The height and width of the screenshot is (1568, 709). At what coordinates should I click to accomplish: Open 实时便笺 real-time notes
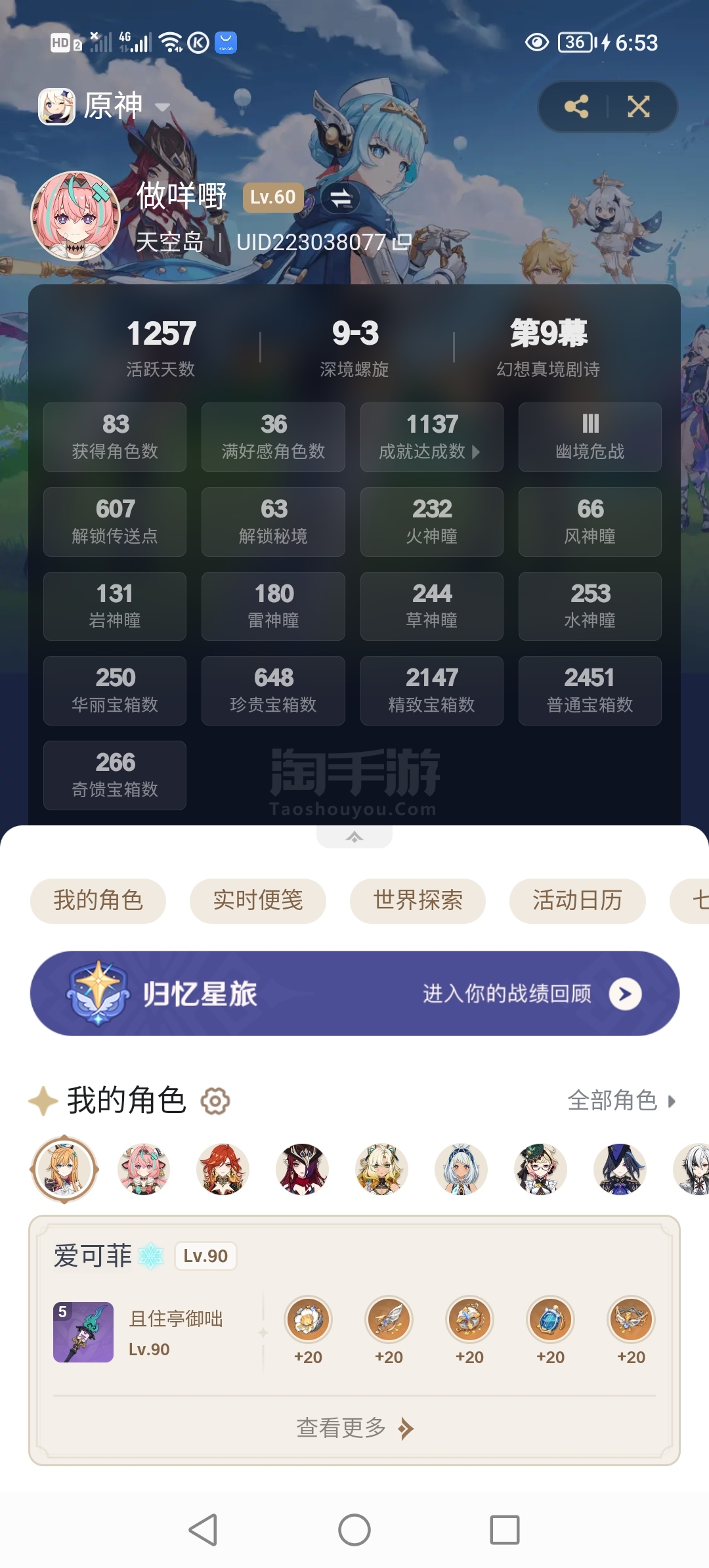pyautogui.click(x=258, y=901)
